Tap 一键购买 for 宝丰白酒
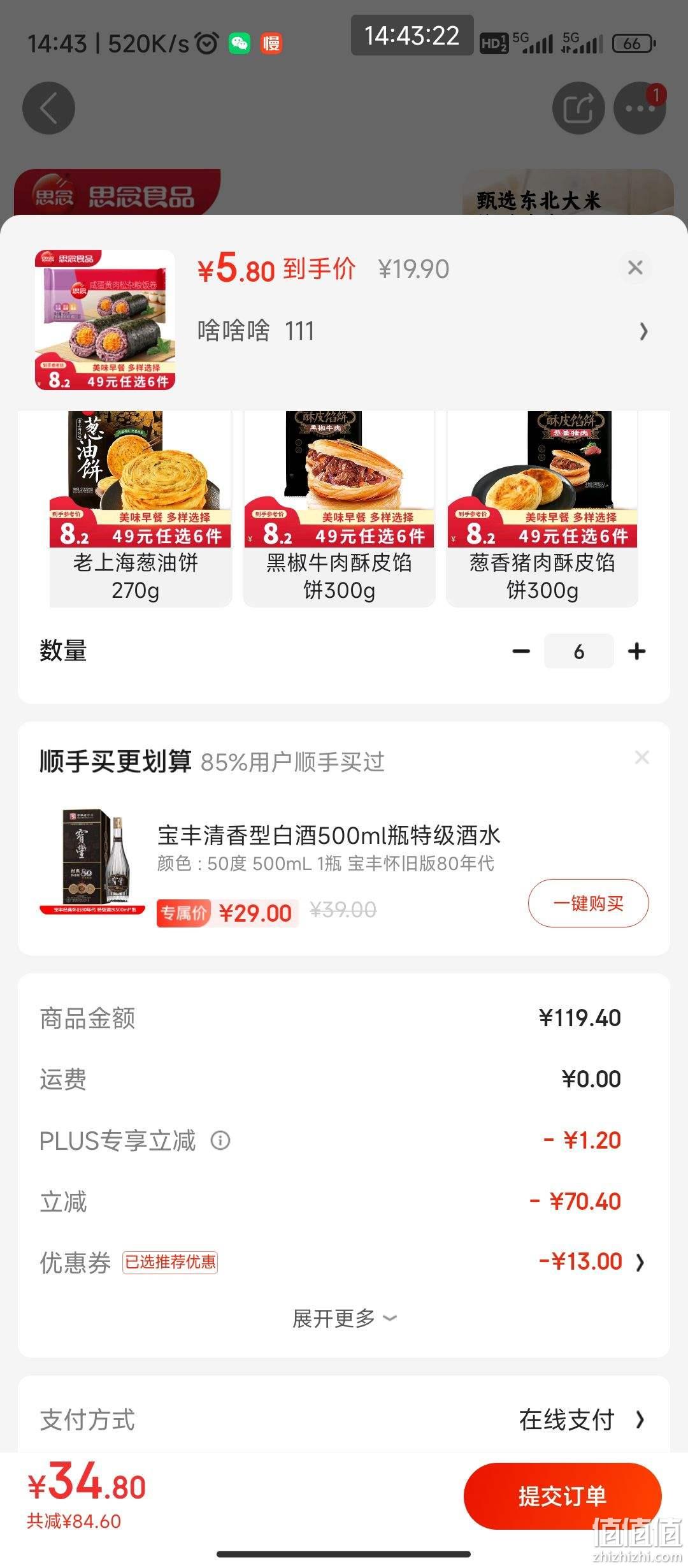 click(x=588, y=903)
